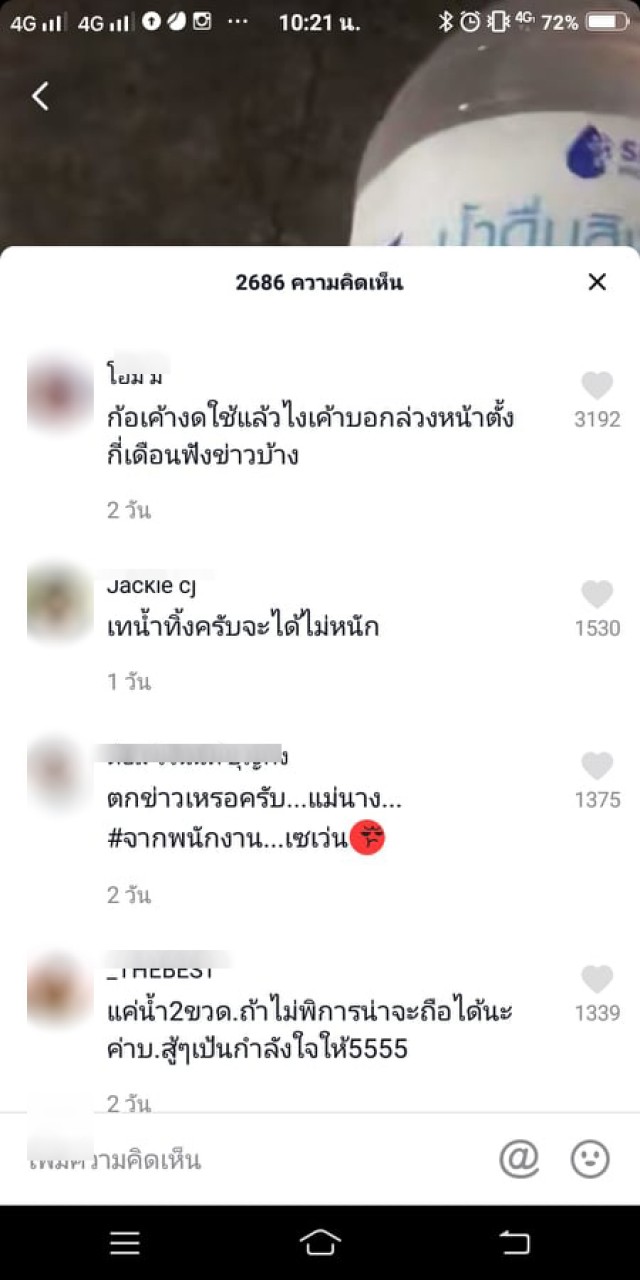
Task: Like the comment with 3192 likes
Action: [x=597, y=386]
